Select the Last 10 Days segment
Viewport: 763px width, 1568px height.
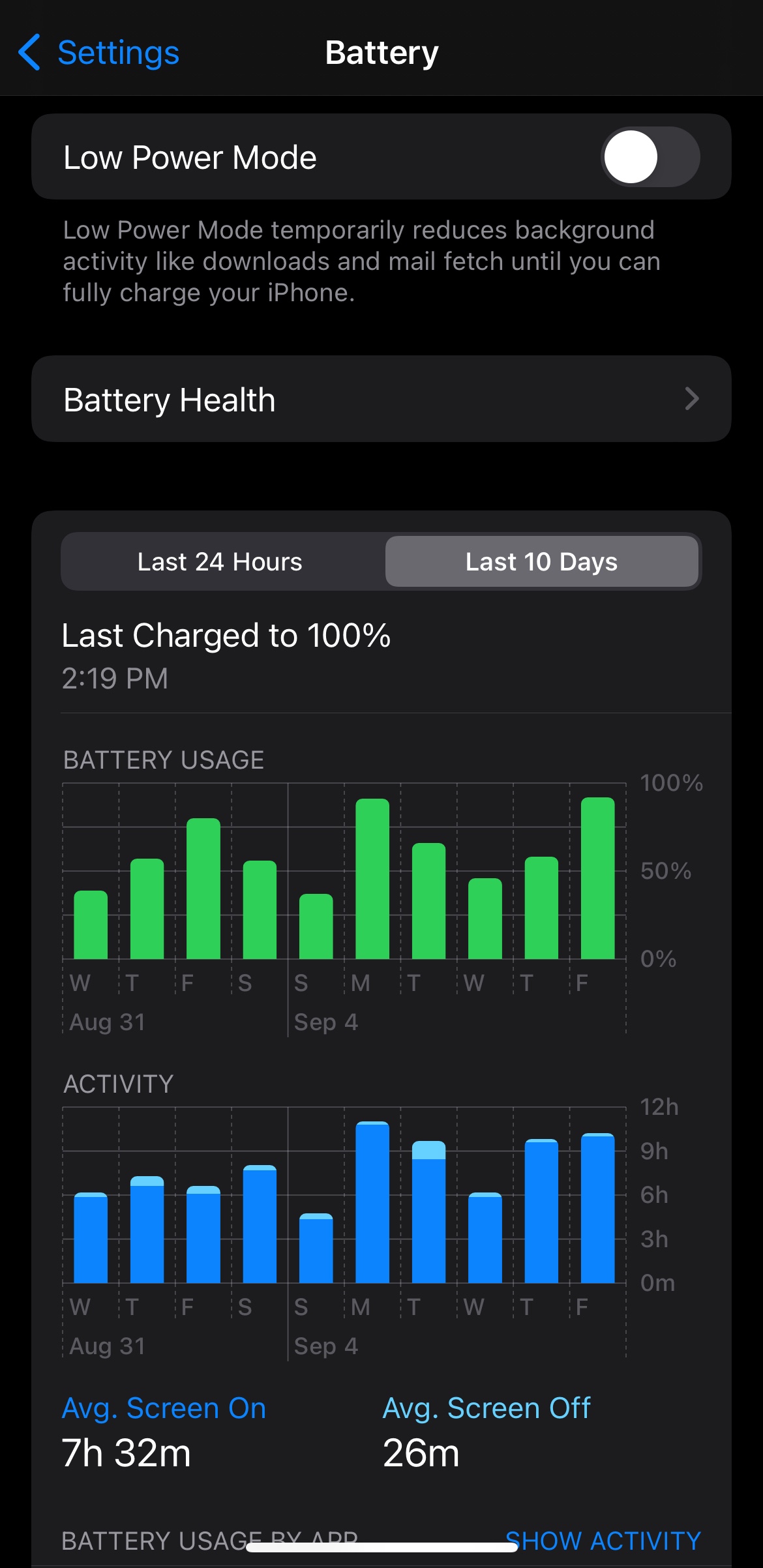(x=541, y=562)
